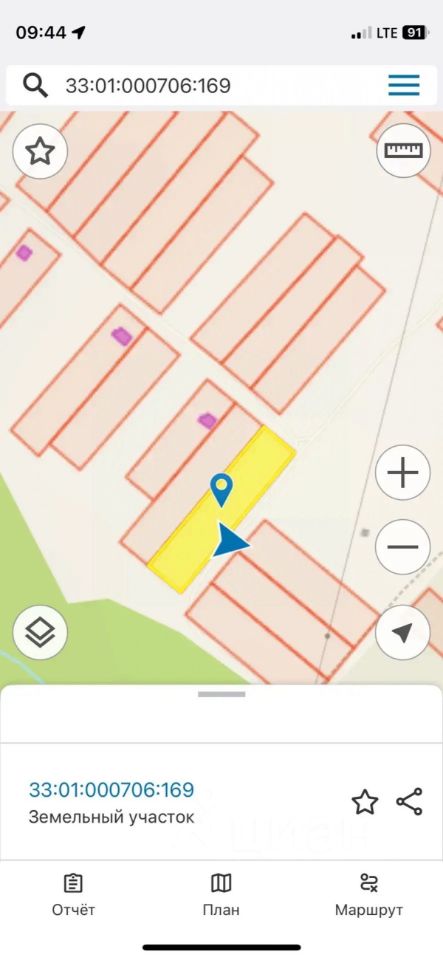443x960 pixels.
Task: Zoom out with the minus button
Action: 403,547
